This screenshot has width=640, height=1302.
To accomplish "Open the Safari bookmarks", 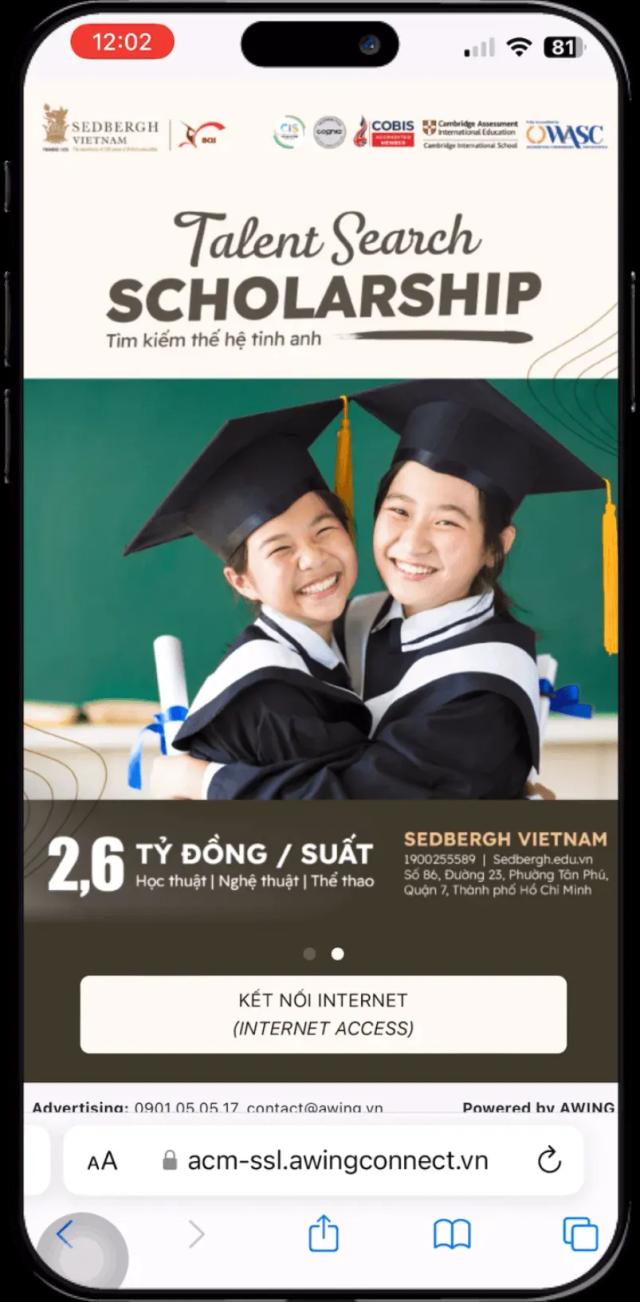I will coord(452,1235).
